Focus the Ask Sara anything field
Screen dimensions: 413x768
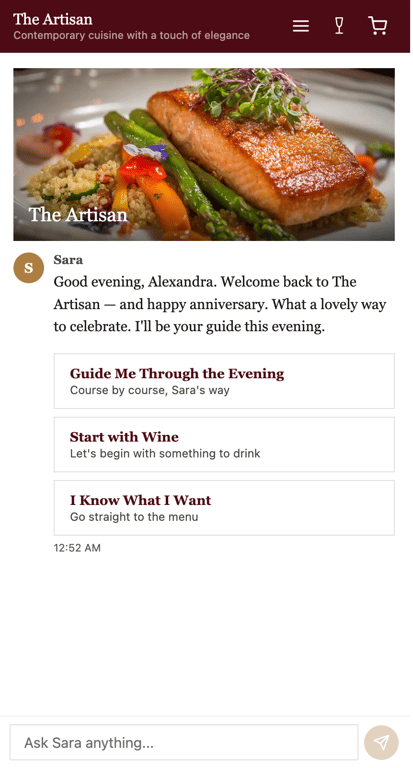click(x=184, y=743)
